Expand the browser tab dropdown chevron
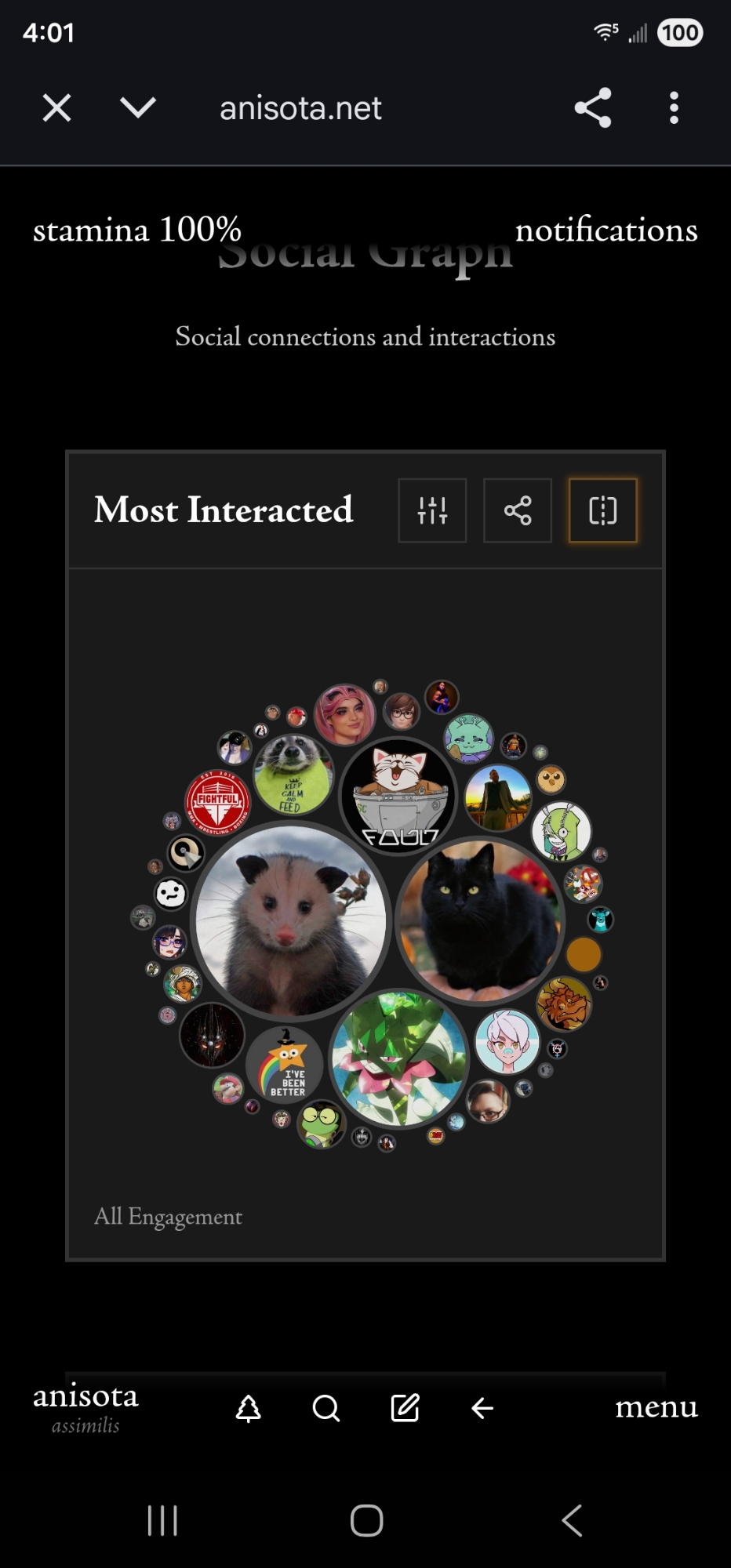 pos(138,107)
